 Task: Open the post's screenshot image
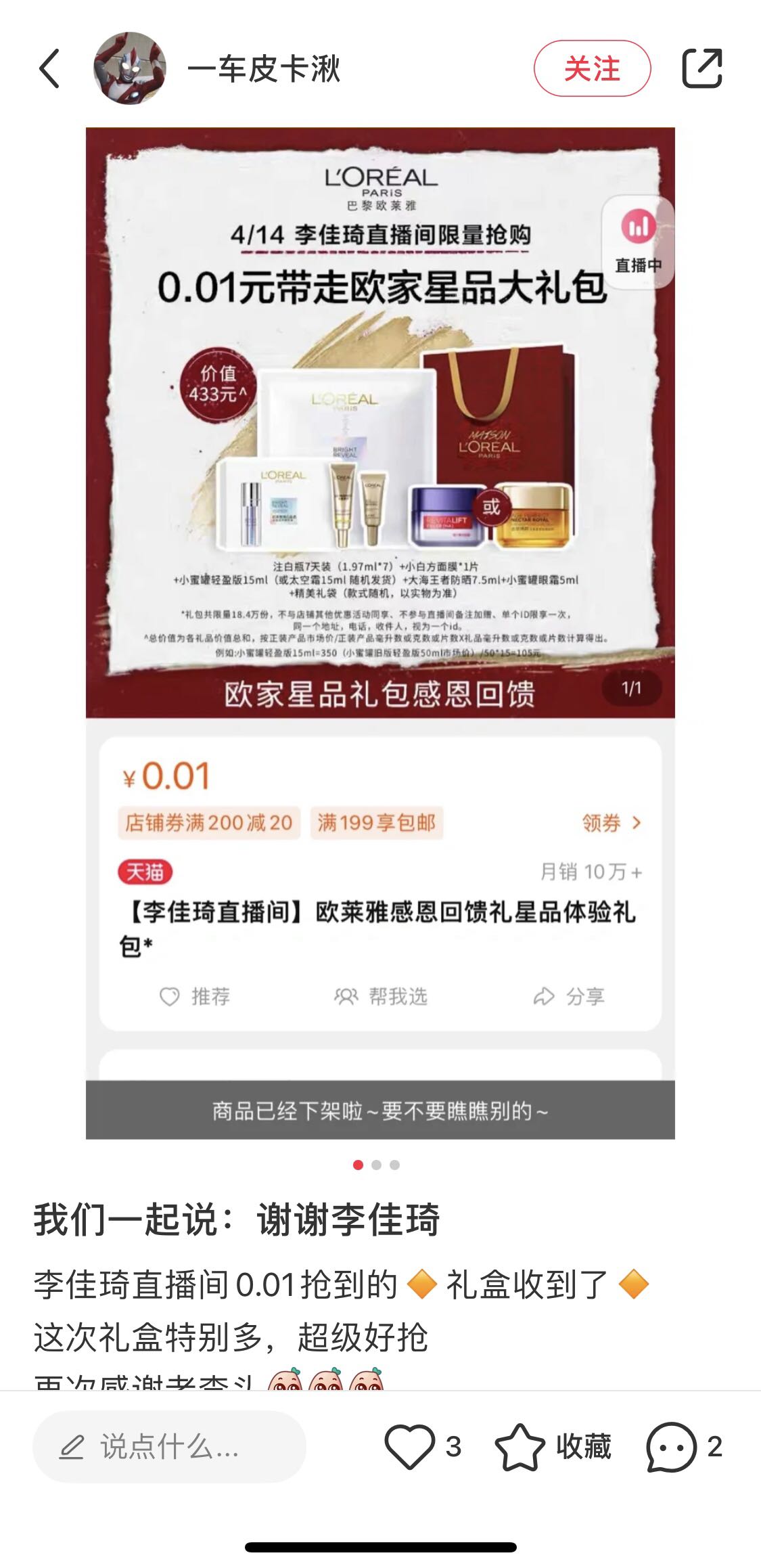(380, 633)
